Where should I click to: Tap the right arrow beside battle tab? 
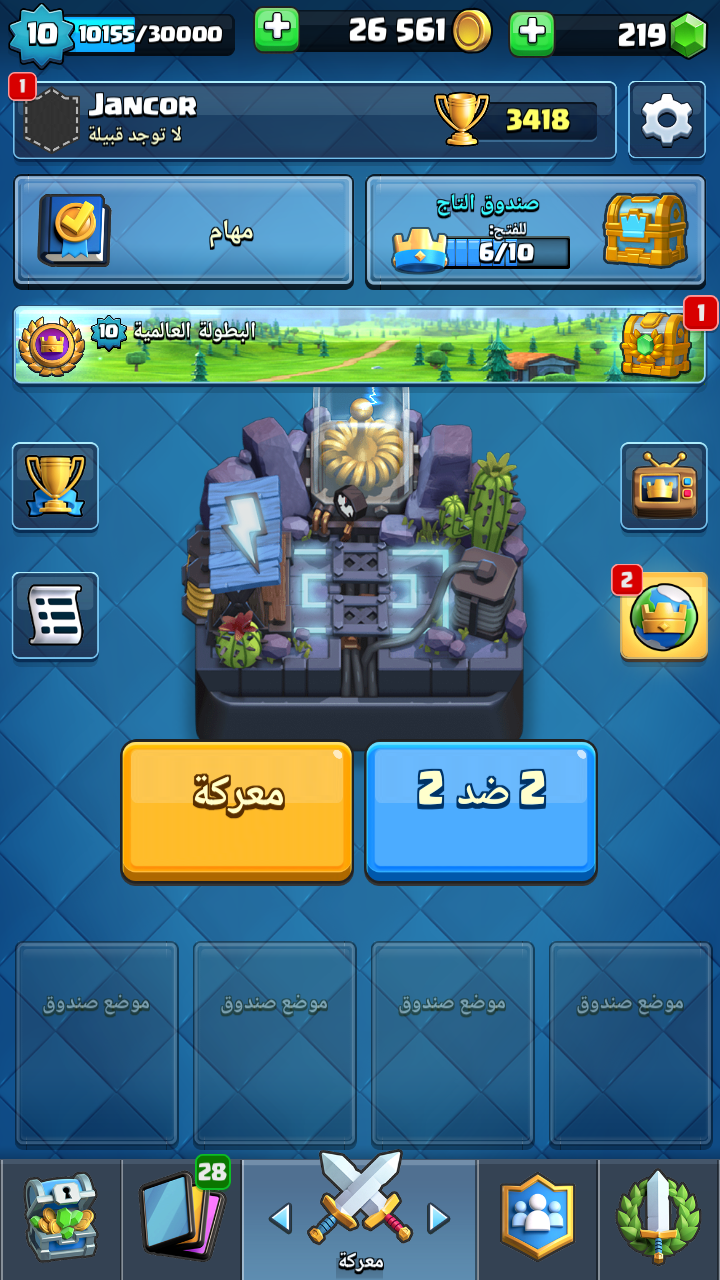pyautogui.click(x=438, y=1217)
